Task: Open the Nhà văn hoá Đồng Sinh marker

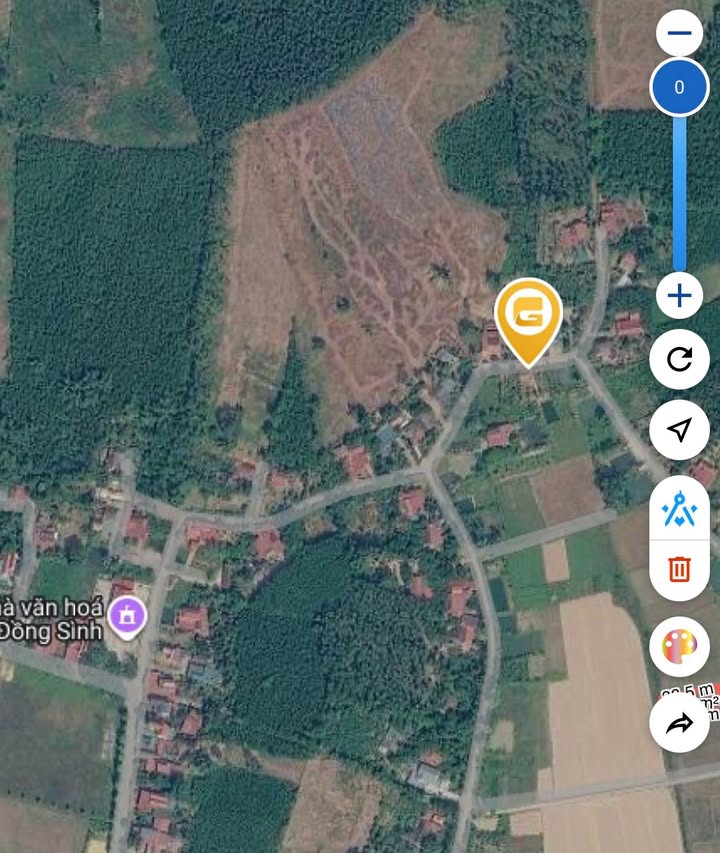Action: pos(127,616)
